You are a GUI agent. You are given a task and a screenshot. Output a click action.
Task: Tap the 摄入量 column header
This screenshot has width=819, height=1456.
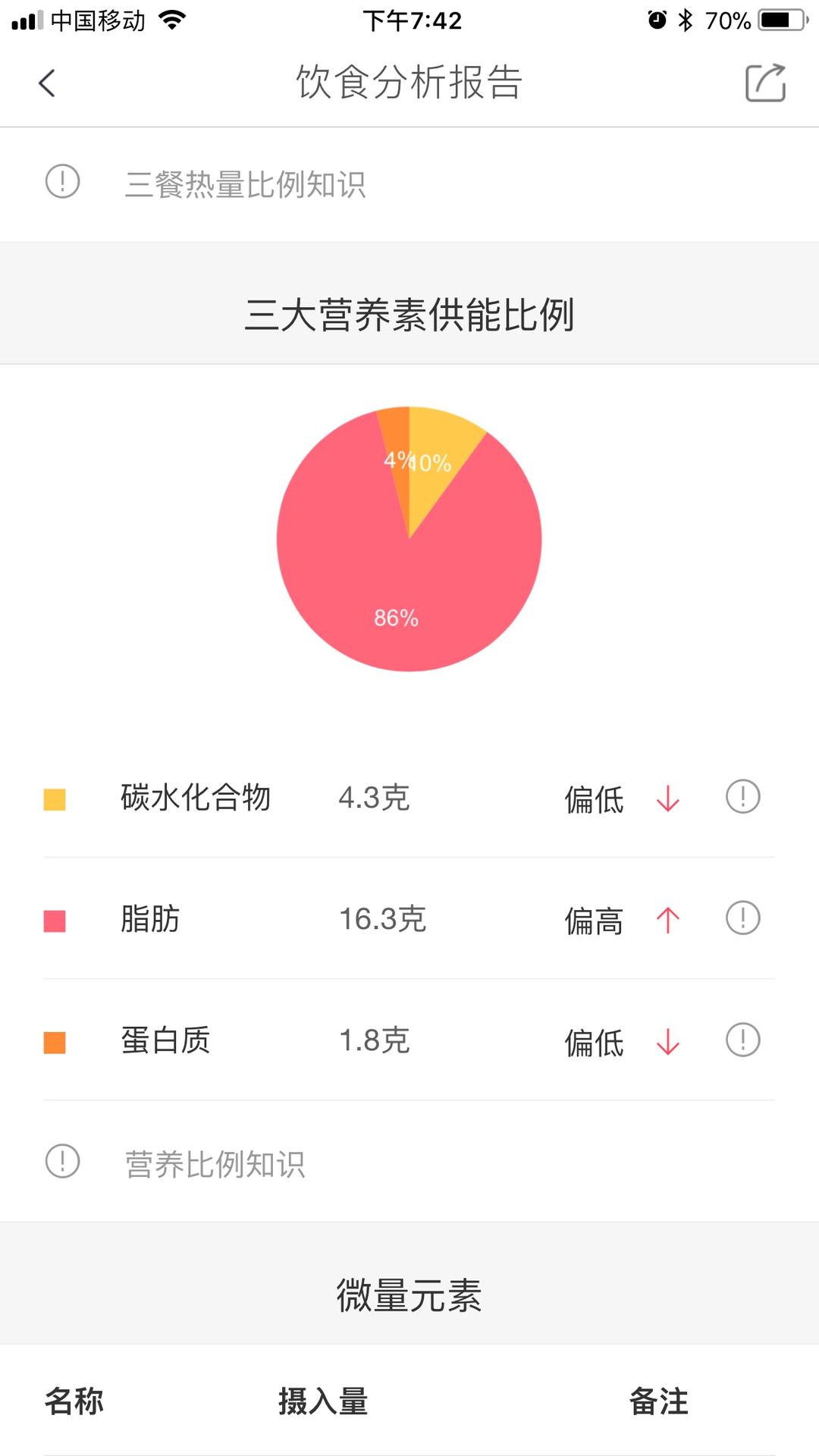[x=321, y=1402]
